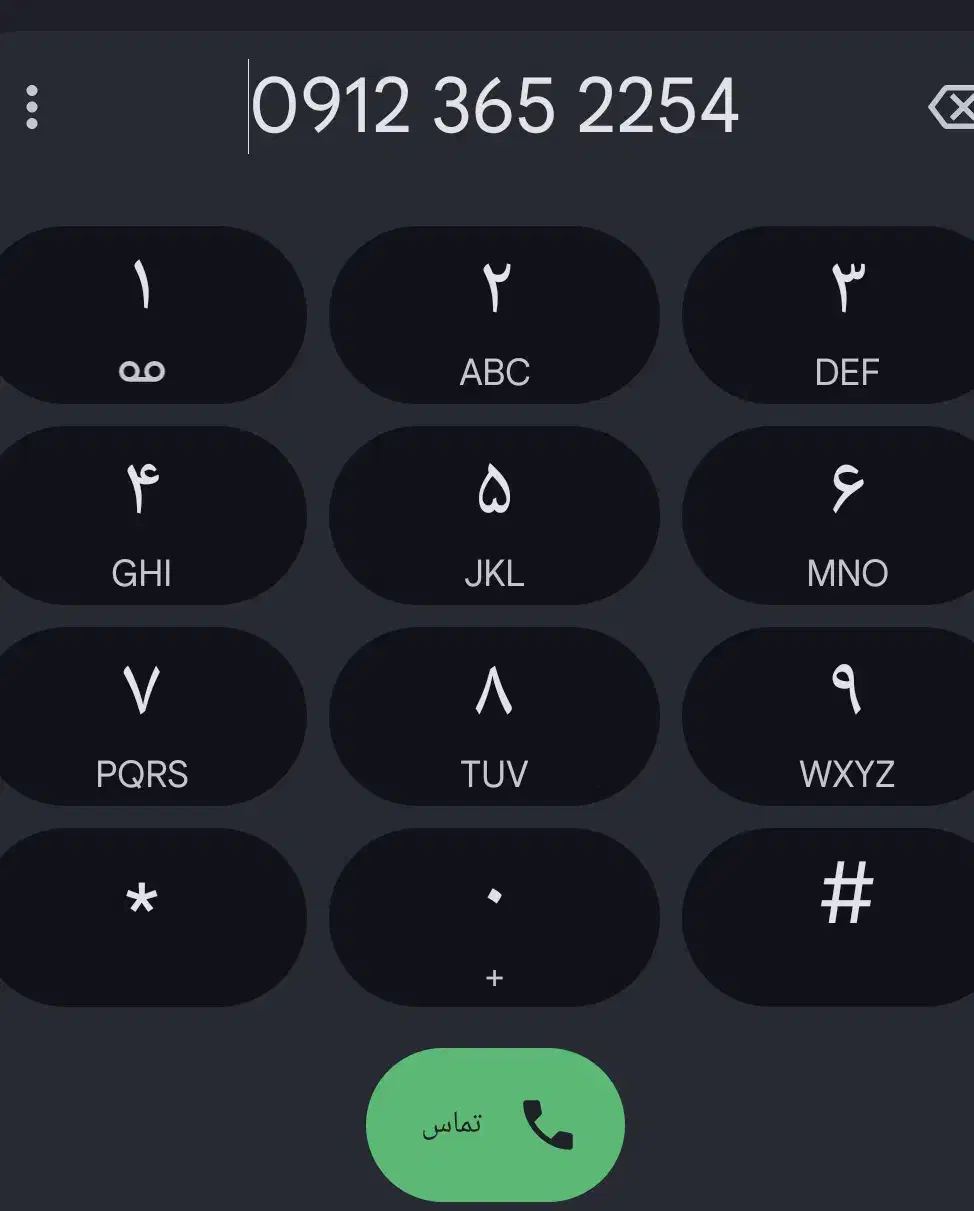Open the three-dot overflow menu
The image size is (974, 1211).
32,107
